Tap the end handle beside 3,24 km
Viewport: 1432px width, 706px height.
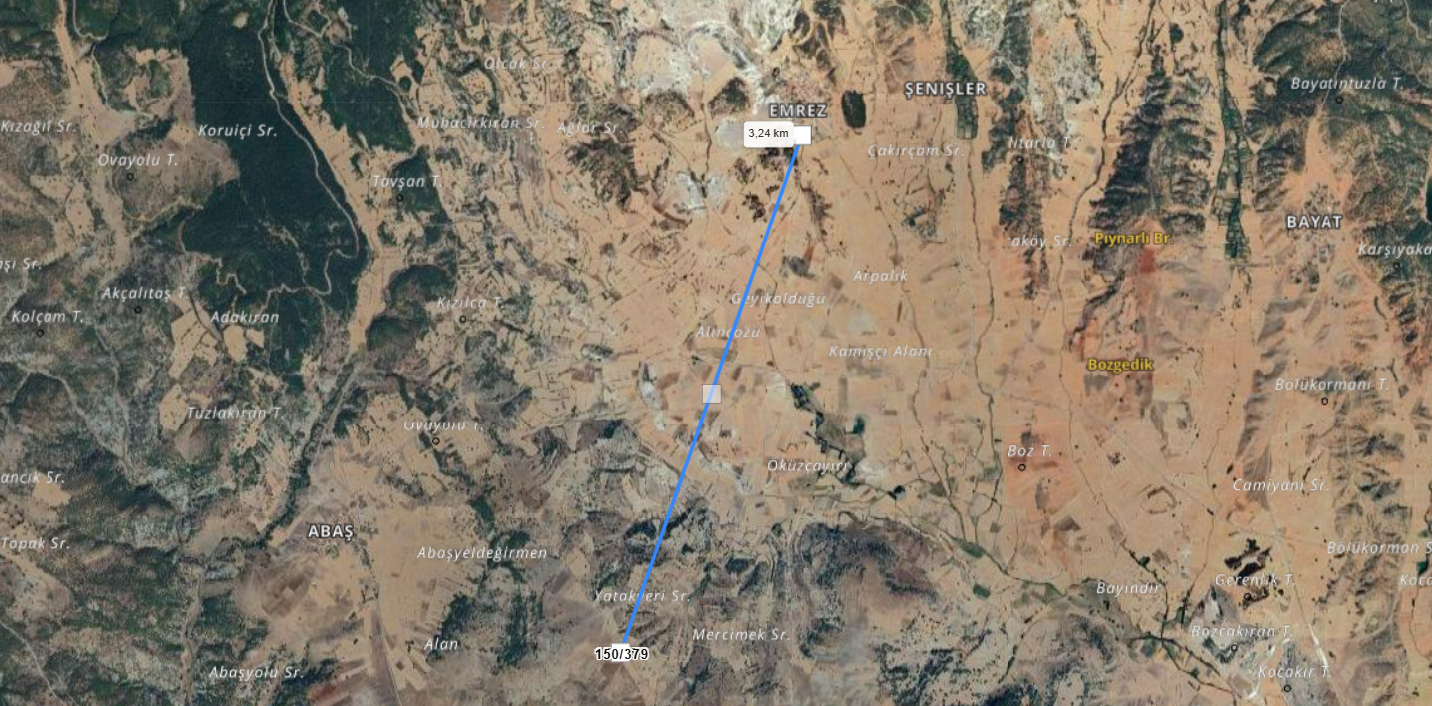pos(802,135)
